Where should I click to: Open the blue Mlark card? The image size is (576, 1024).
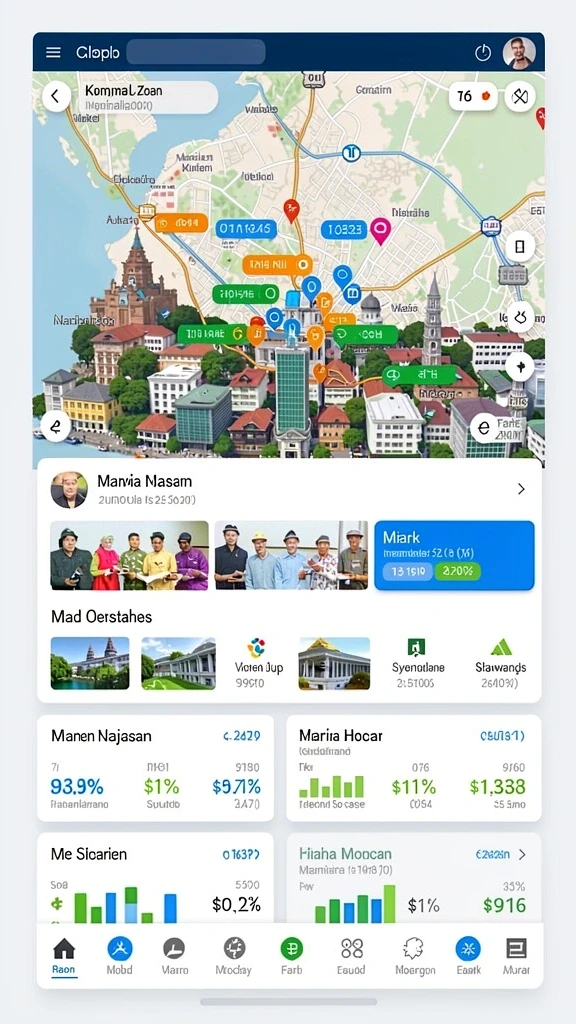[x=455, y=555]
